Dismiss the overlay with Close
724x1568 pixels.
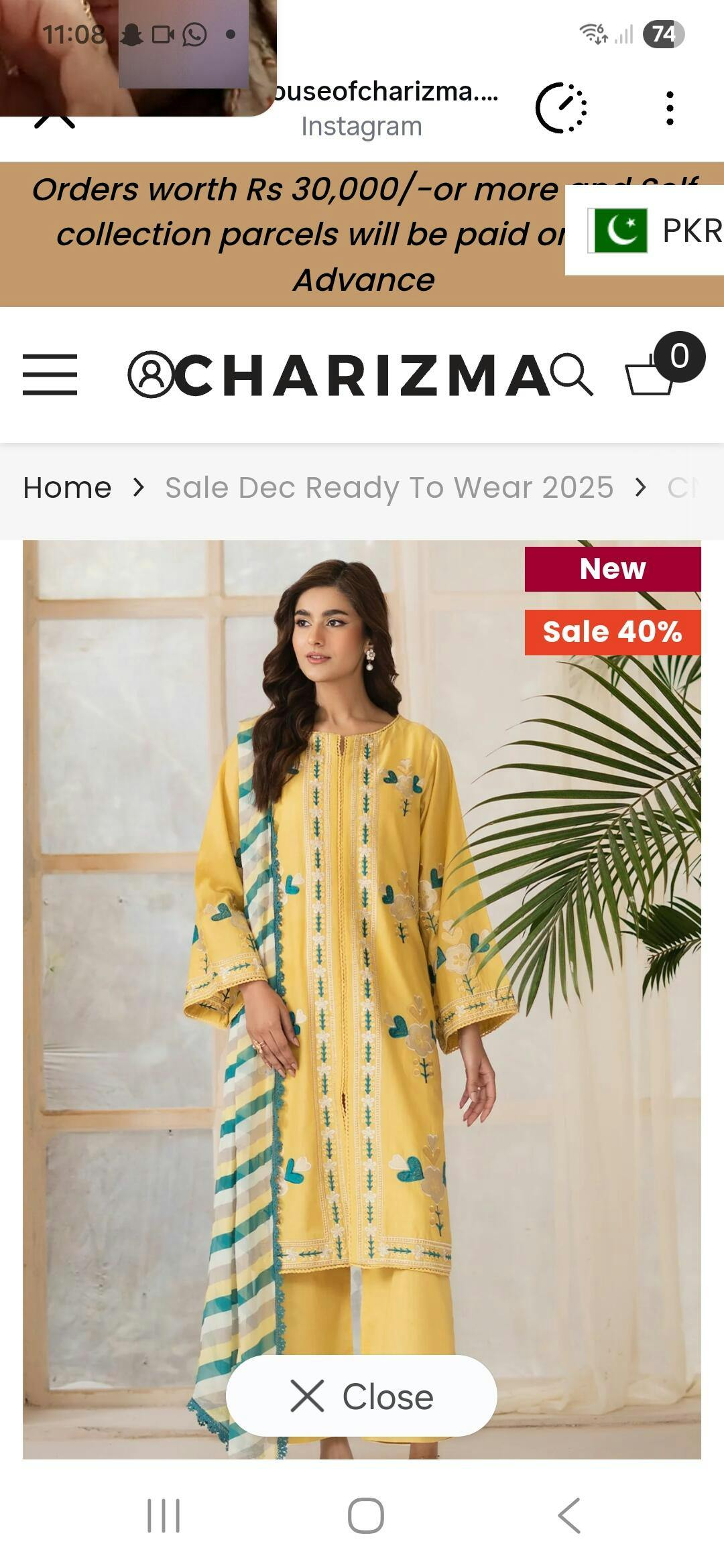pyautogui.click(x=361, y=1396)
